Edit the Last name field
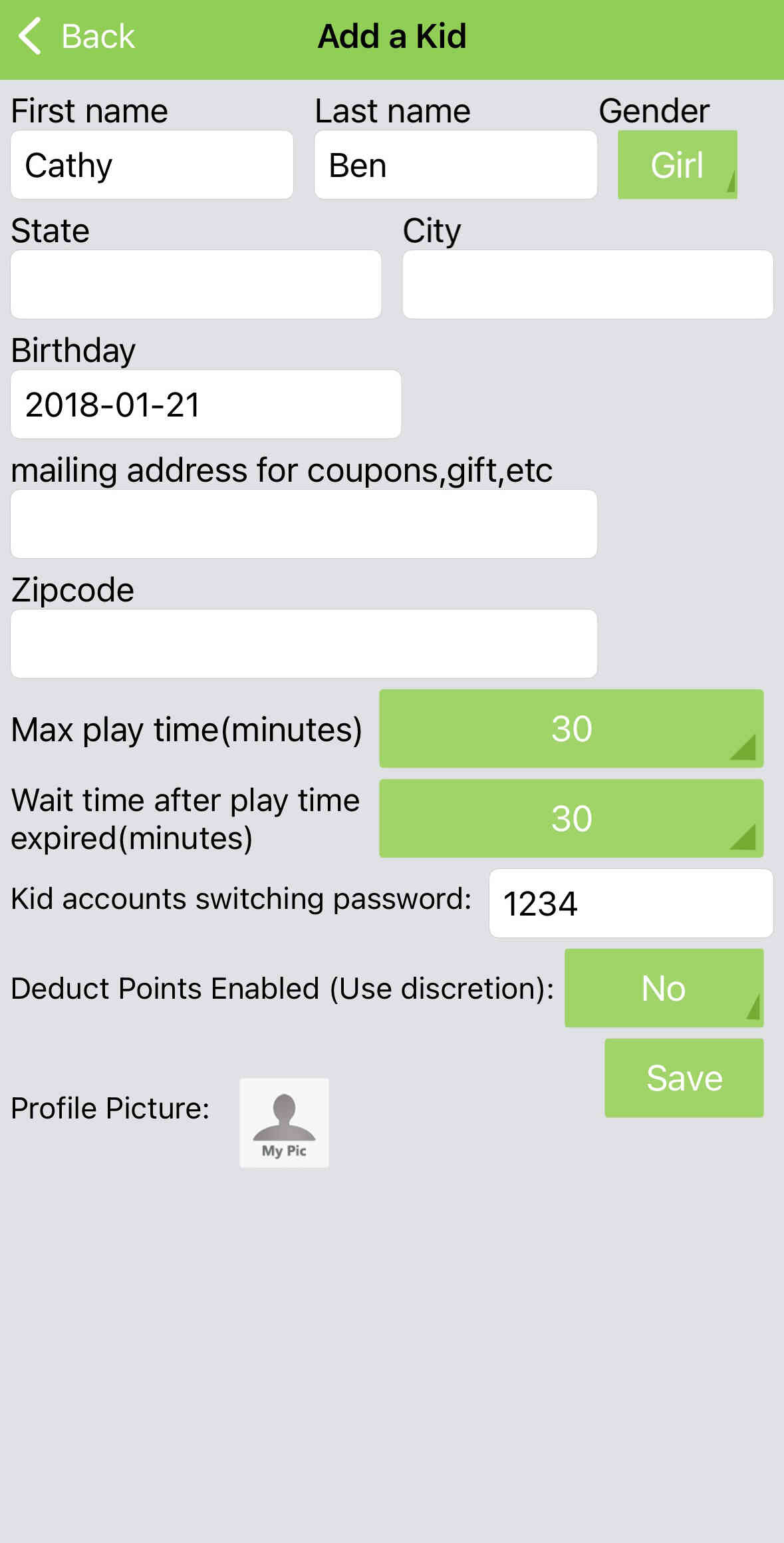 tap(455, 165)
